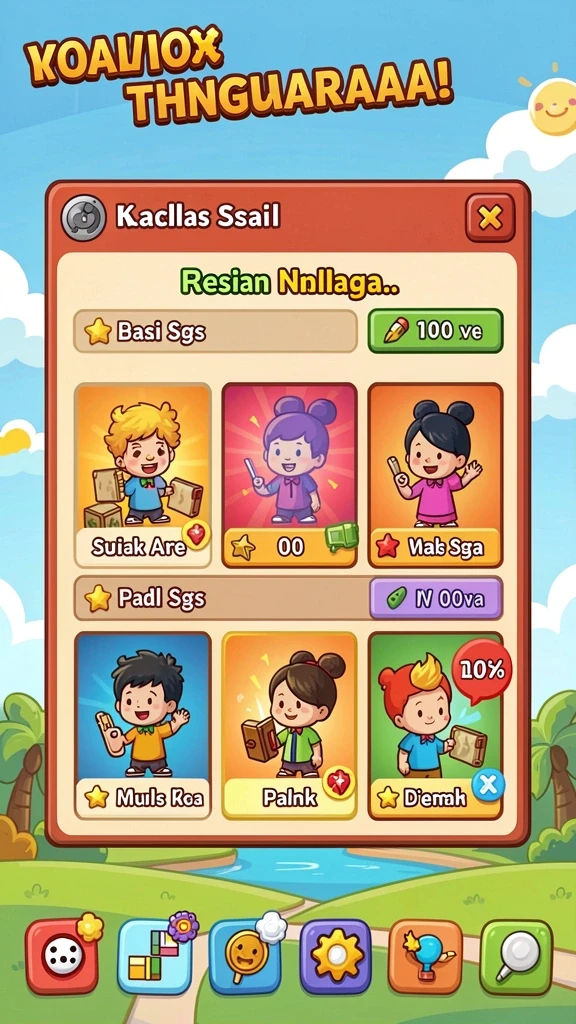576x1024 pixels.
Task: Choose the Muils Roa character card
Action: (x=142, y=725)
